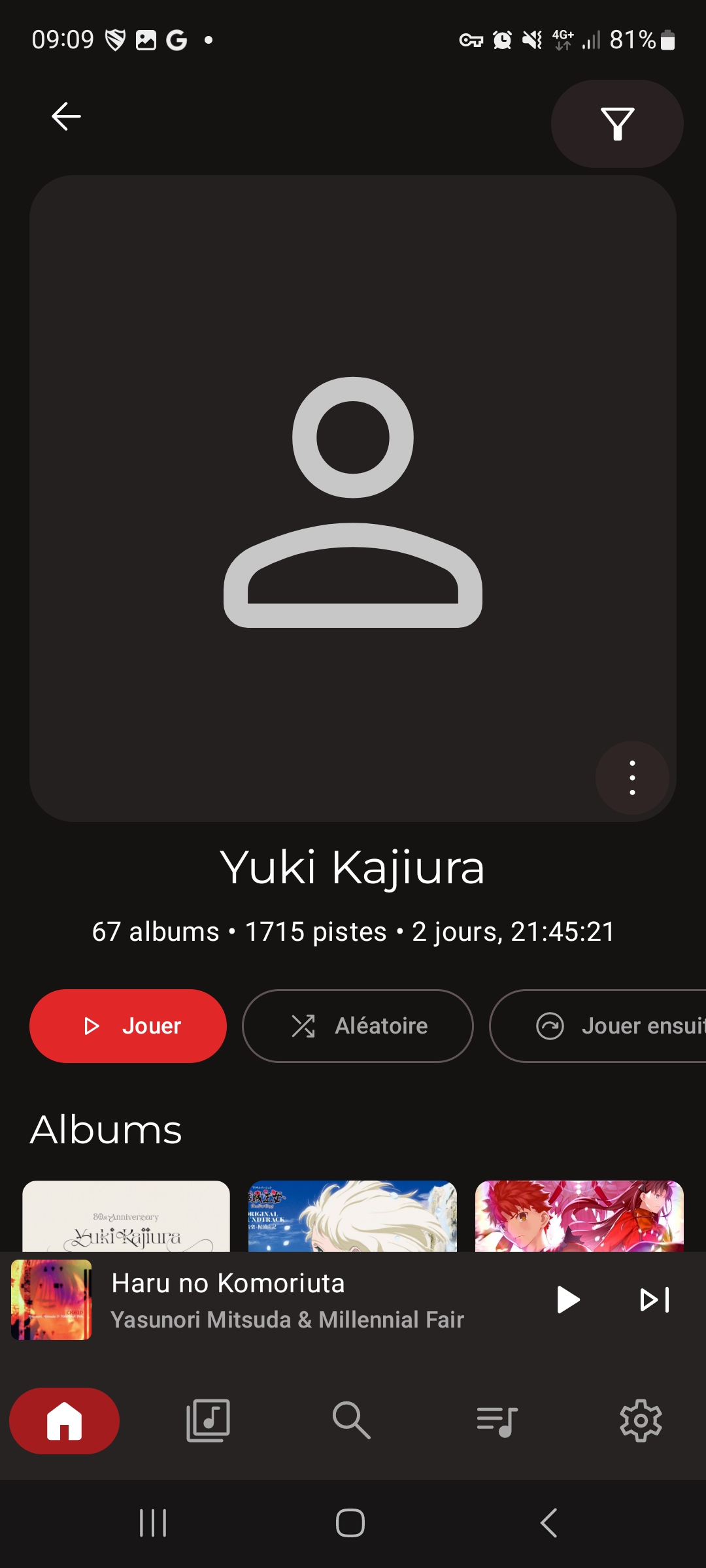Open the filter funnel button
The height and width of the screenshot is (1568, 706).
pos(617,124)
